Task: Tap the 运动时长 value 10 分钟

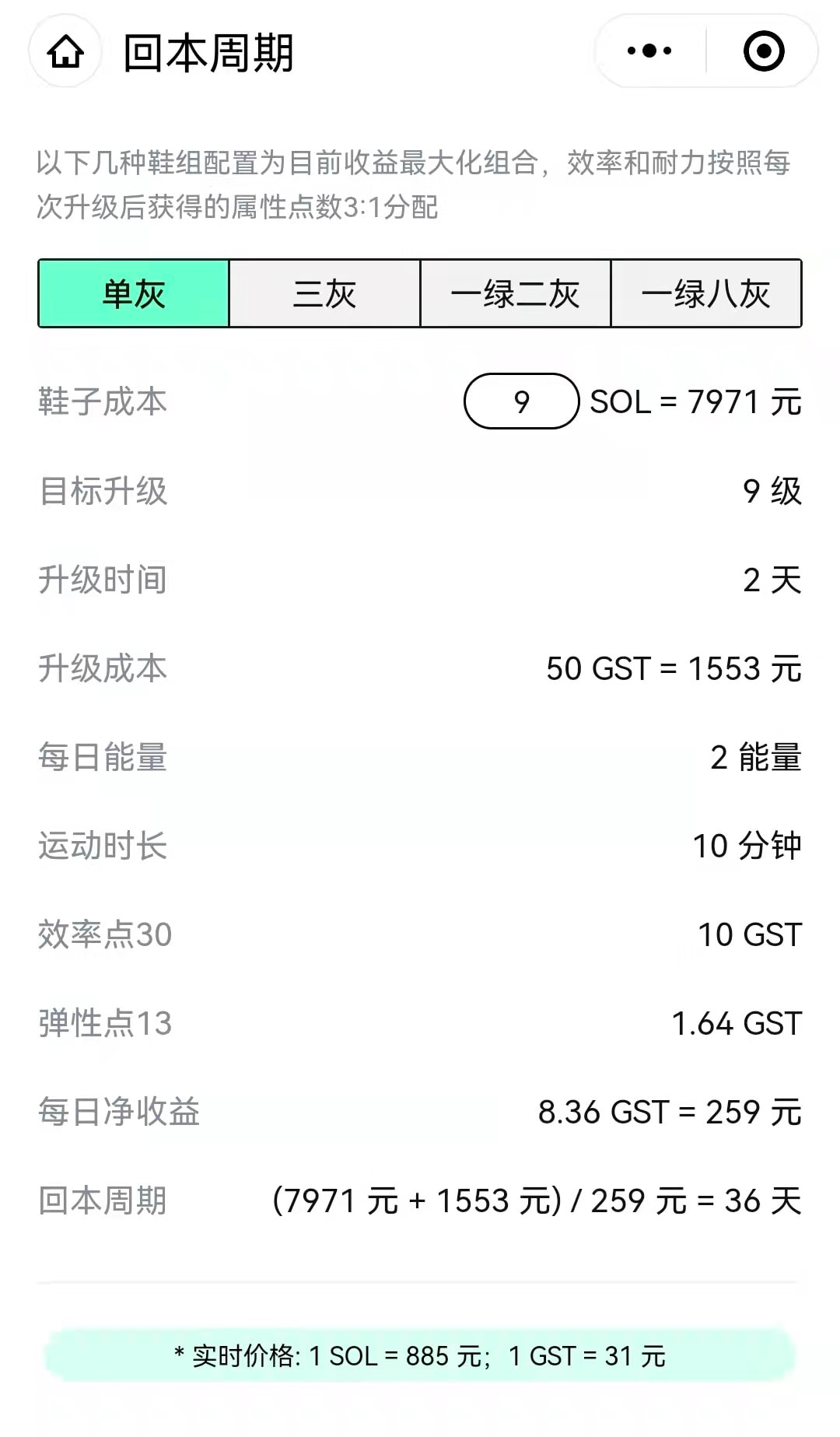Action: tap(747, 848)
